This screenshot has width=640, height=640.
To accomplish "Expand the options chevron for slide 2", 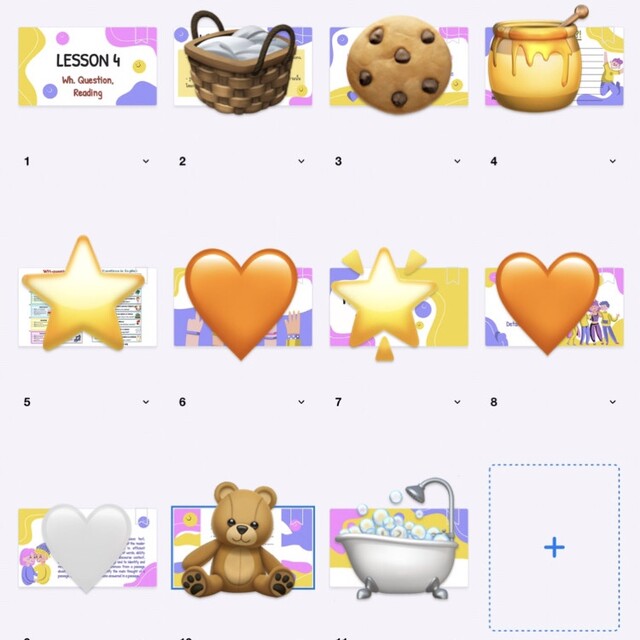I will point(301,161).
